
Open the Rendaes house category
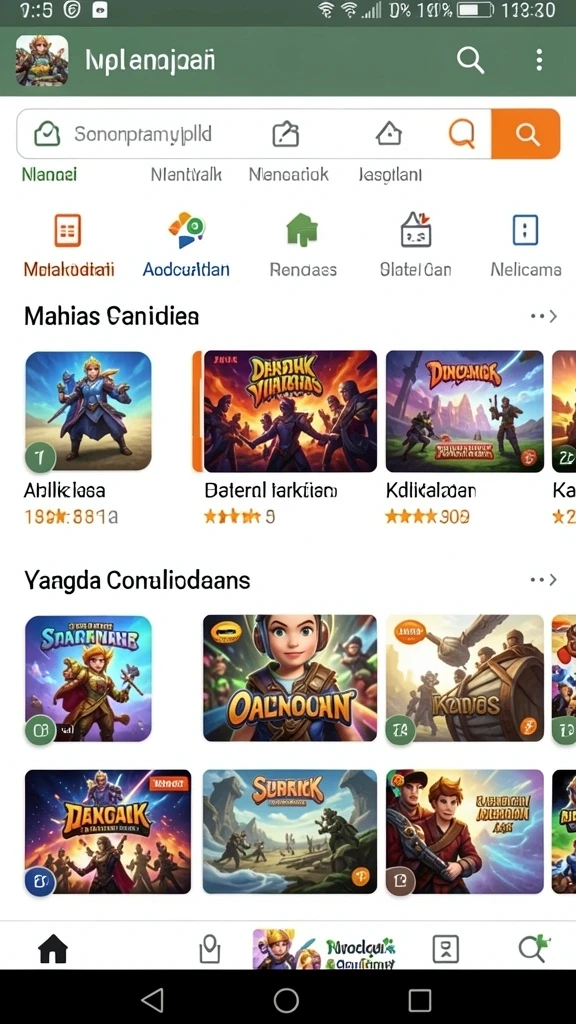pos(302,244)
